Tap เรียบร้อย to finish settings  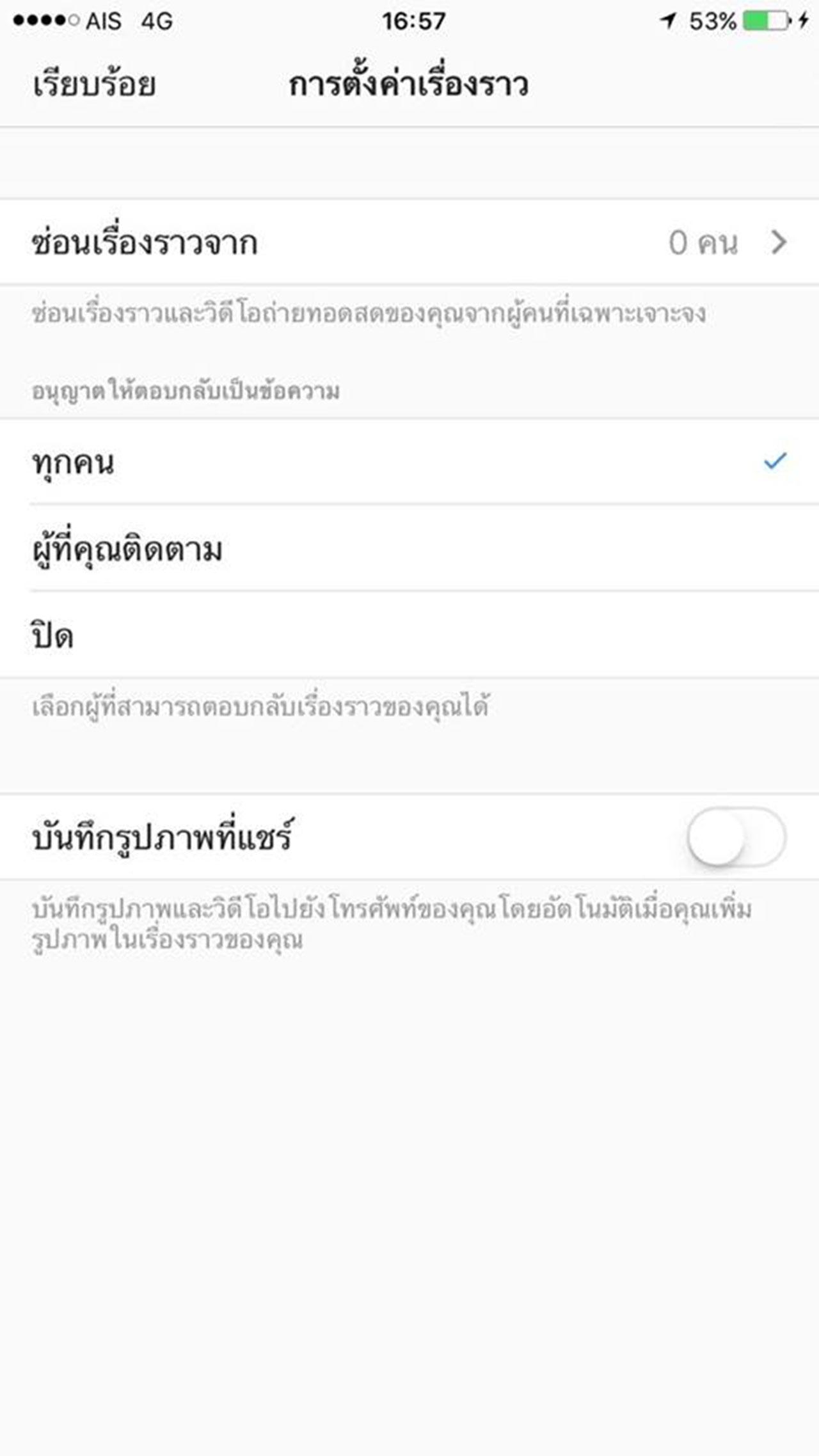coord(94,84)
